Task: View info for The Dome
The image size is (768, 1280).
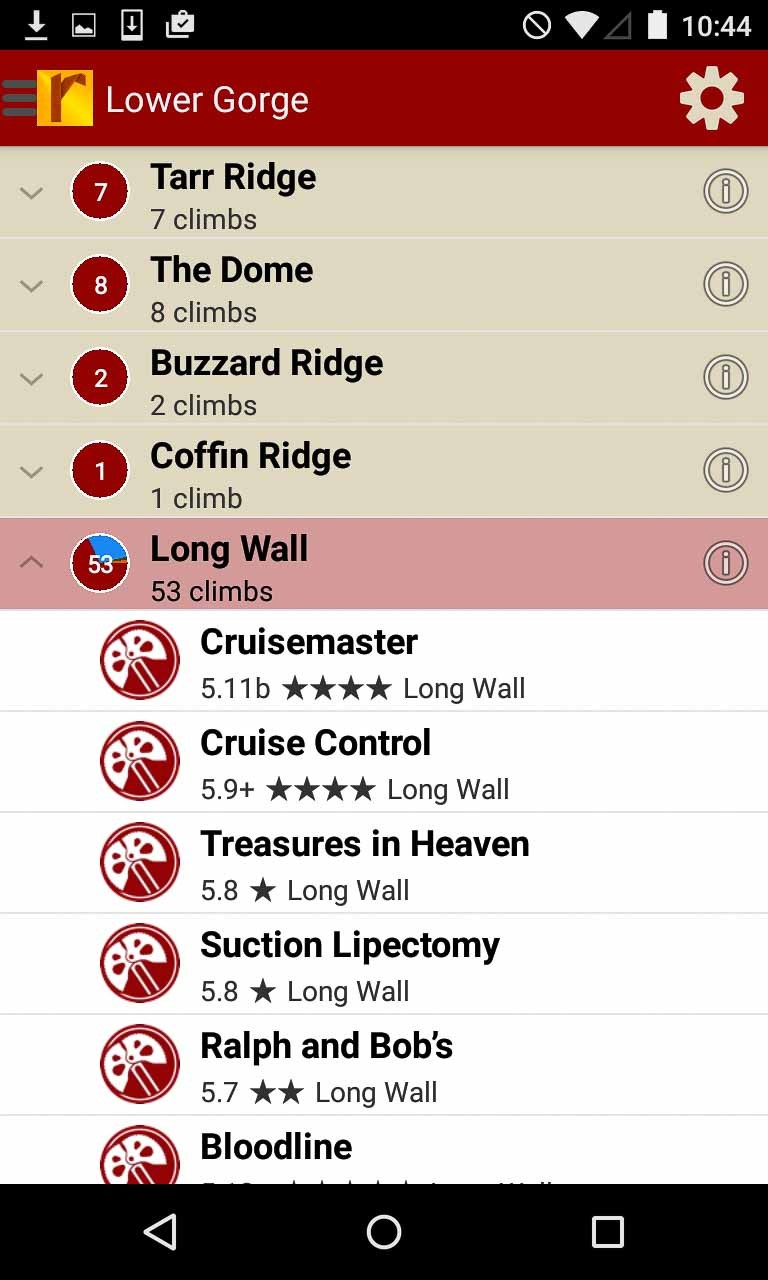Action: [726, 284]
